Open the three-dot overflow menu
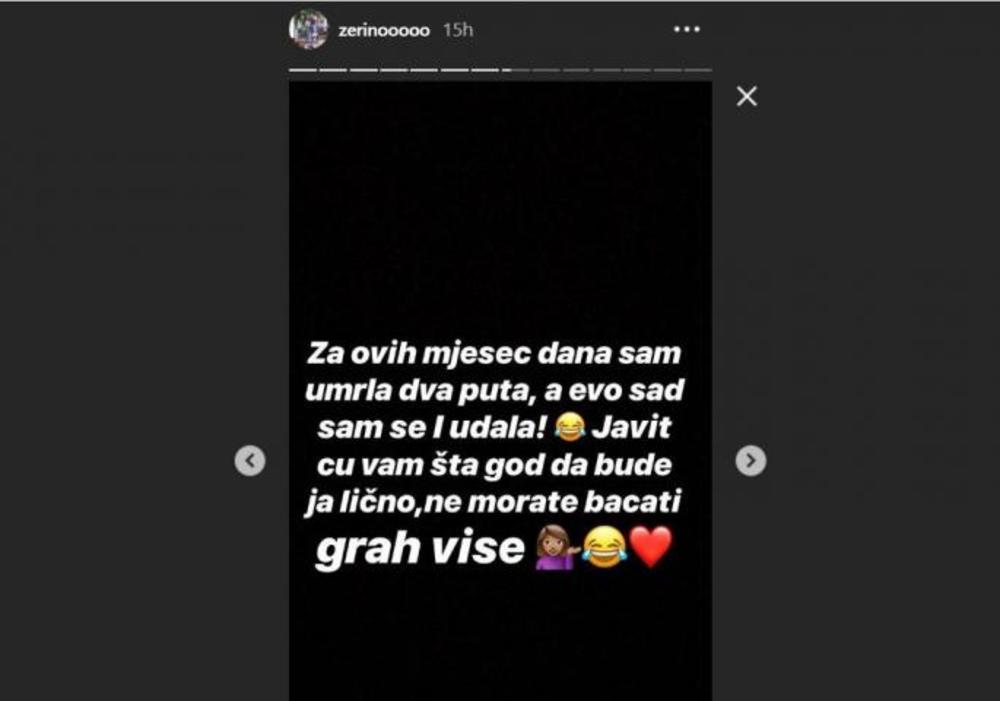This screenshot has height=701, width=1000. click(x=687, y=30)
